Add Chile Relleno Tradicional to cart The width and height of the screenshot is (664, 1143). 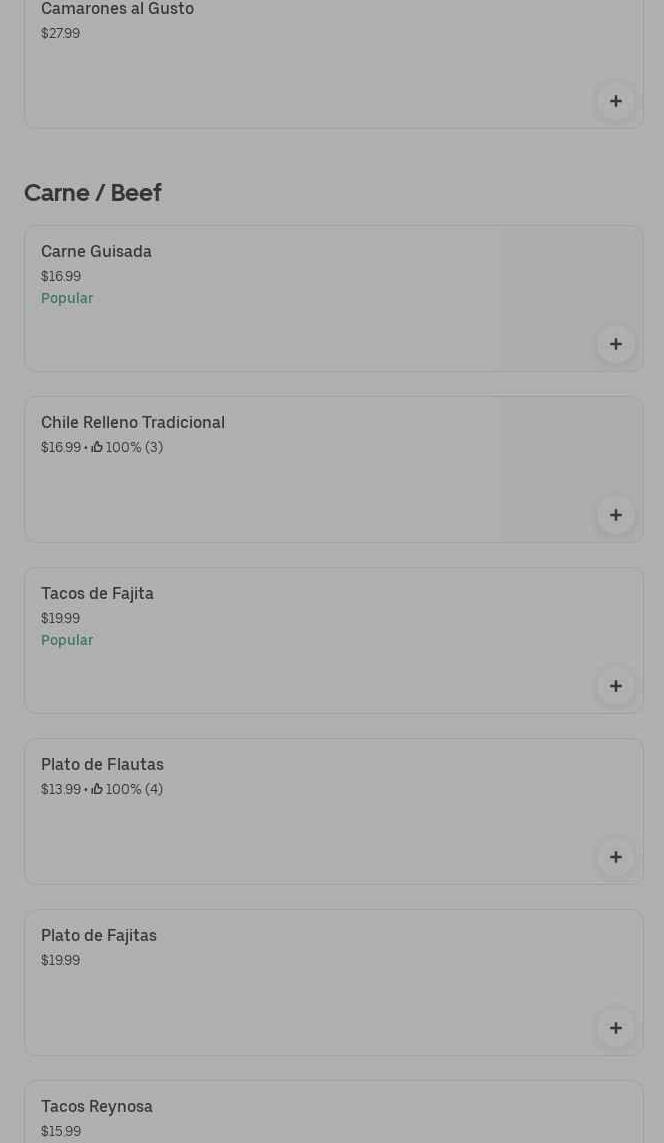[616, 515]
